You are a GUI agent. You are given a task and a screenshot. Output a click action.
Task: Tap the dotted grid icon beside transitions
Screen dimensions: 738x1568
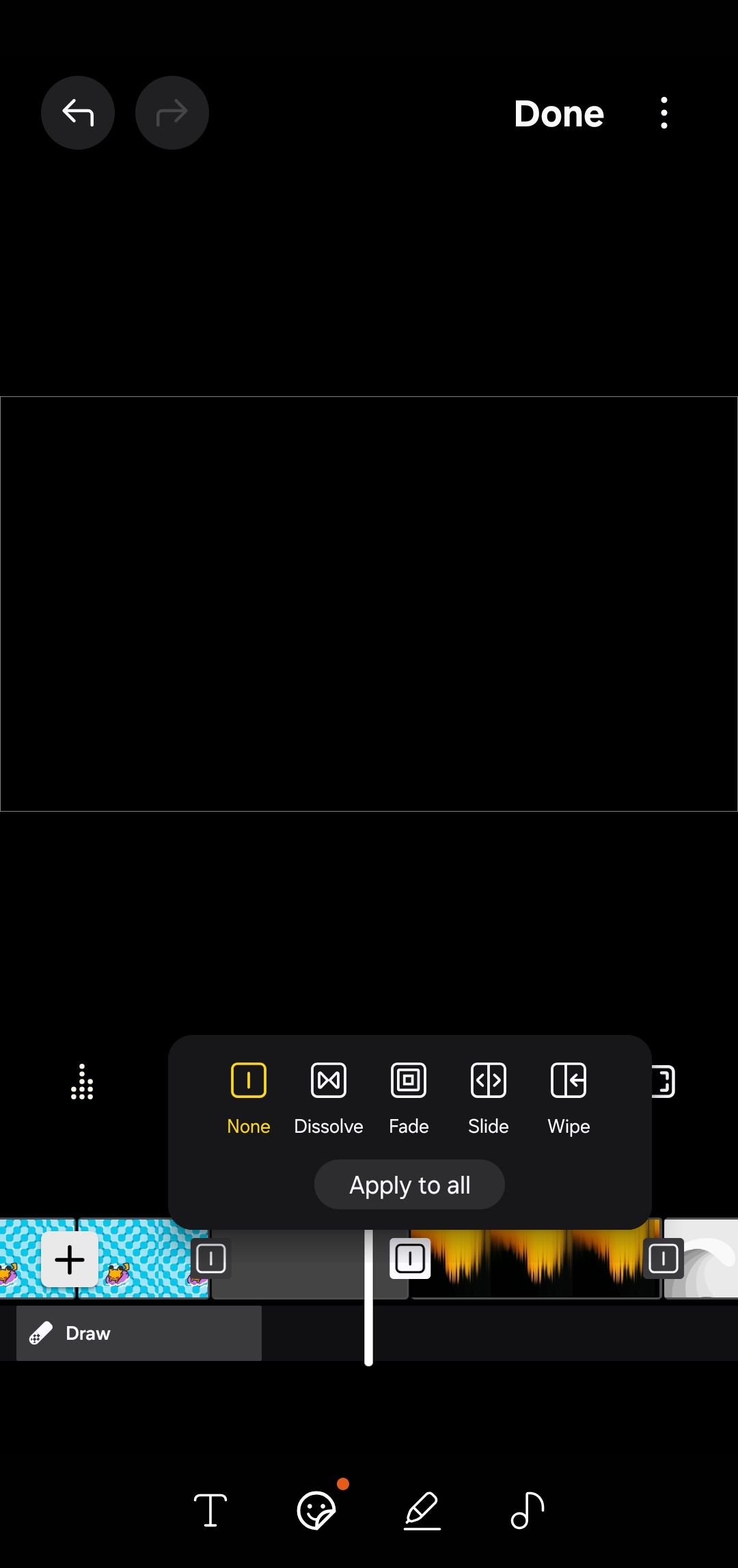82,1082
